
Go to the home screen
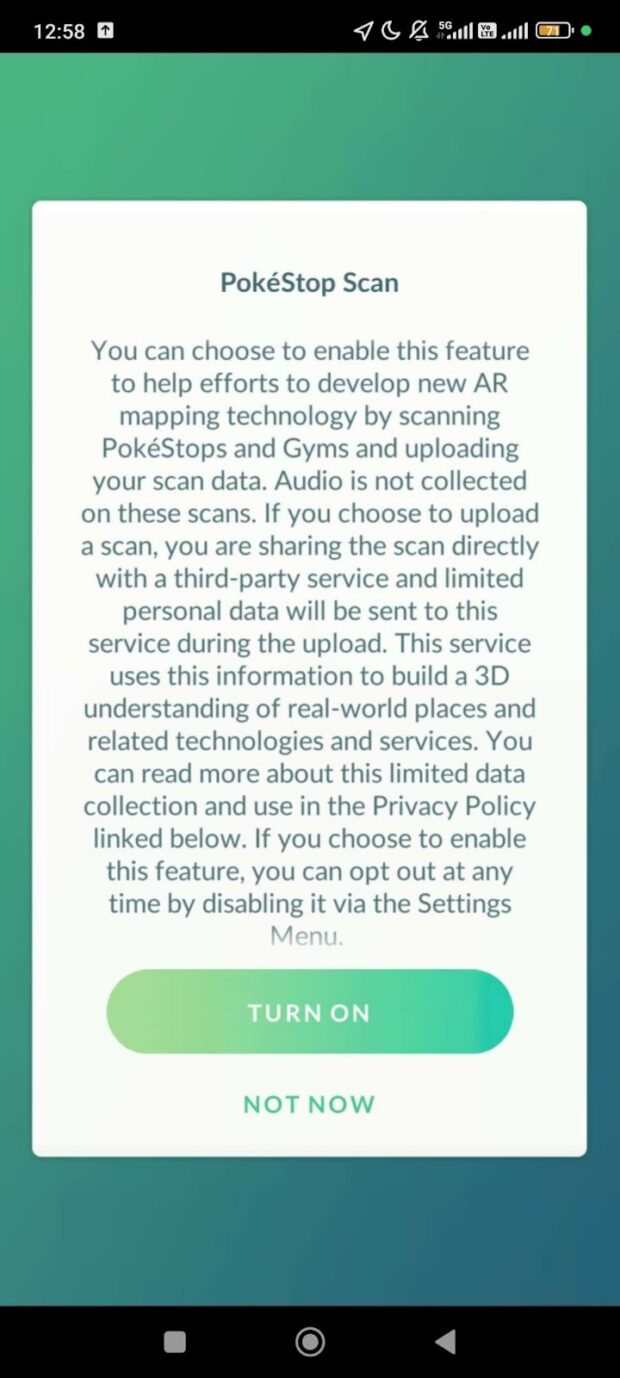pos(310,1341)
